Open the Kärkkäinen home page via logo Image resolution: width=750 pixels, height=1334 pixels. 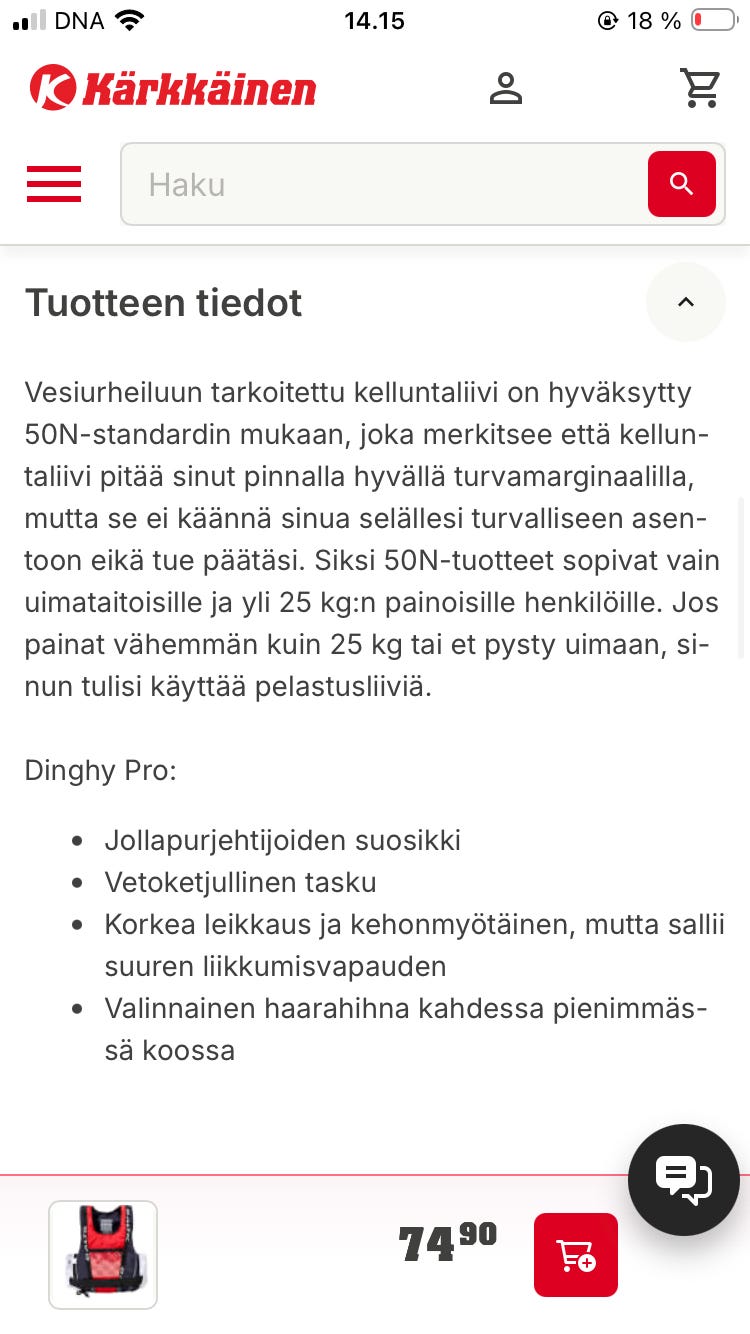(172, 89)
